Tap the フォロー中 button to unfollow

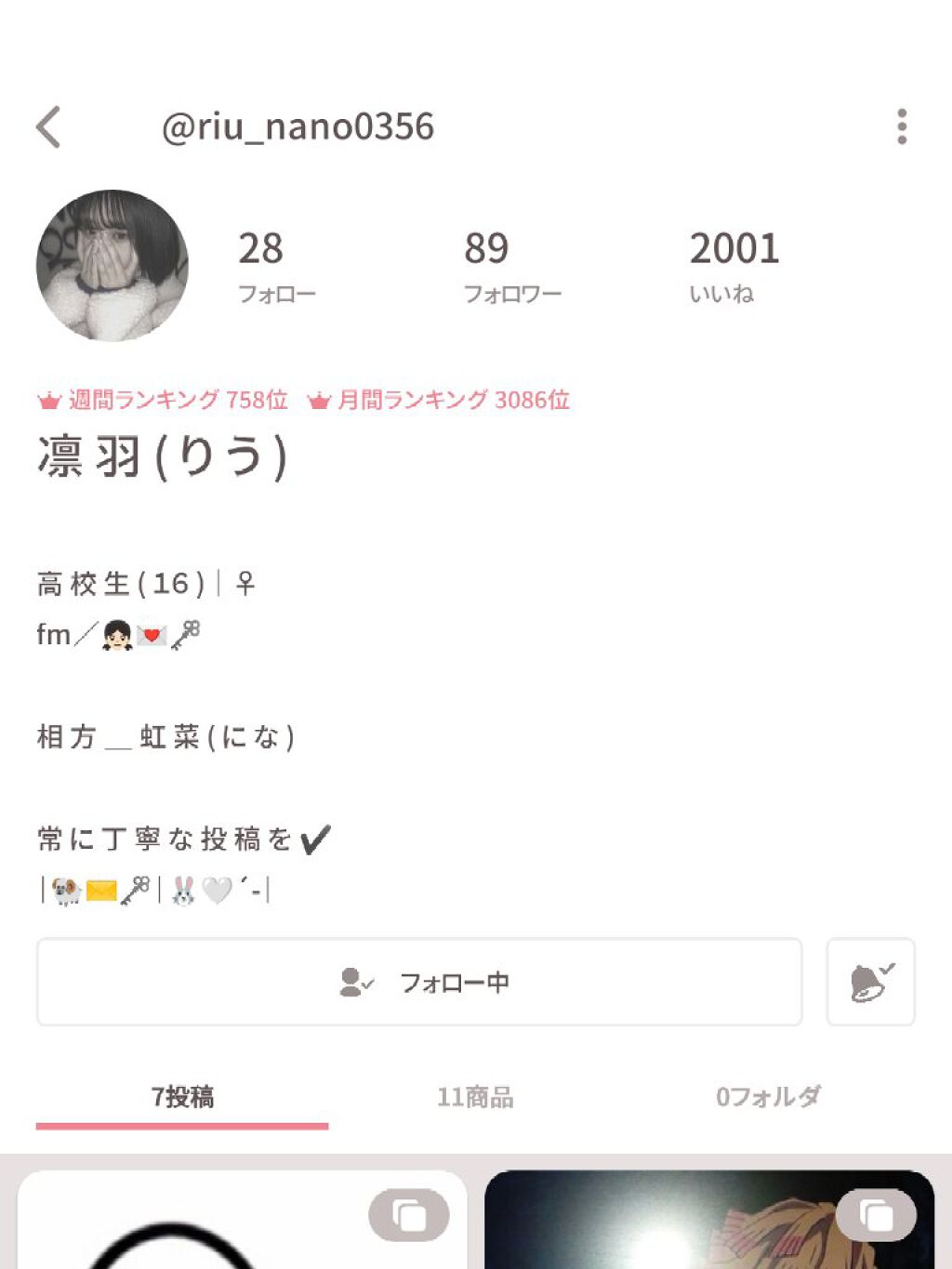pyautogui.click(x=419, y=982)
